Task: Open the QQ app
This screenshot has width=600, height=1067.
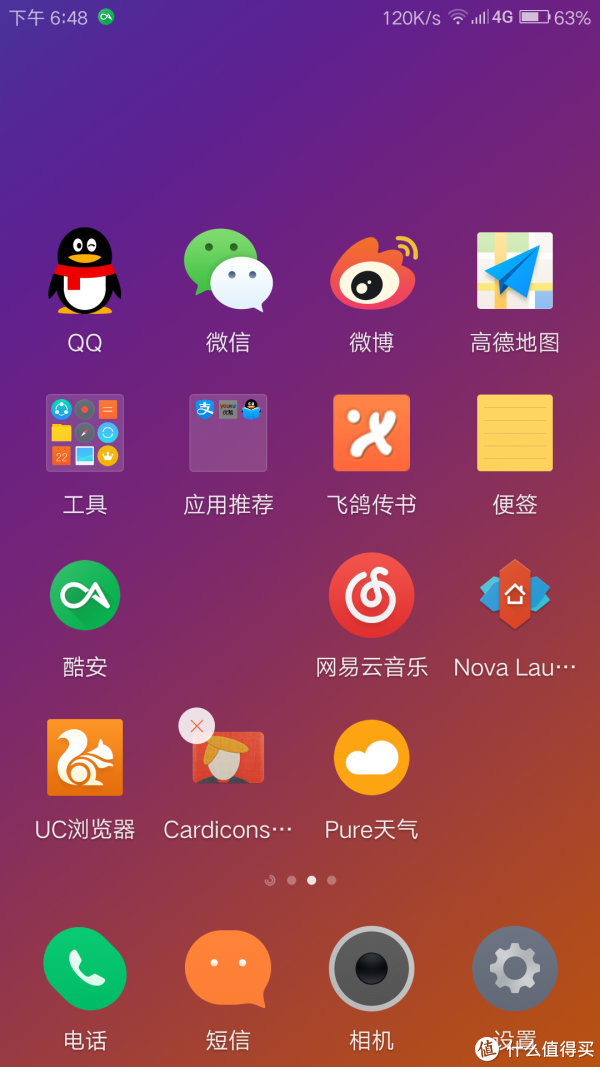Action: [x=85, y=270]
